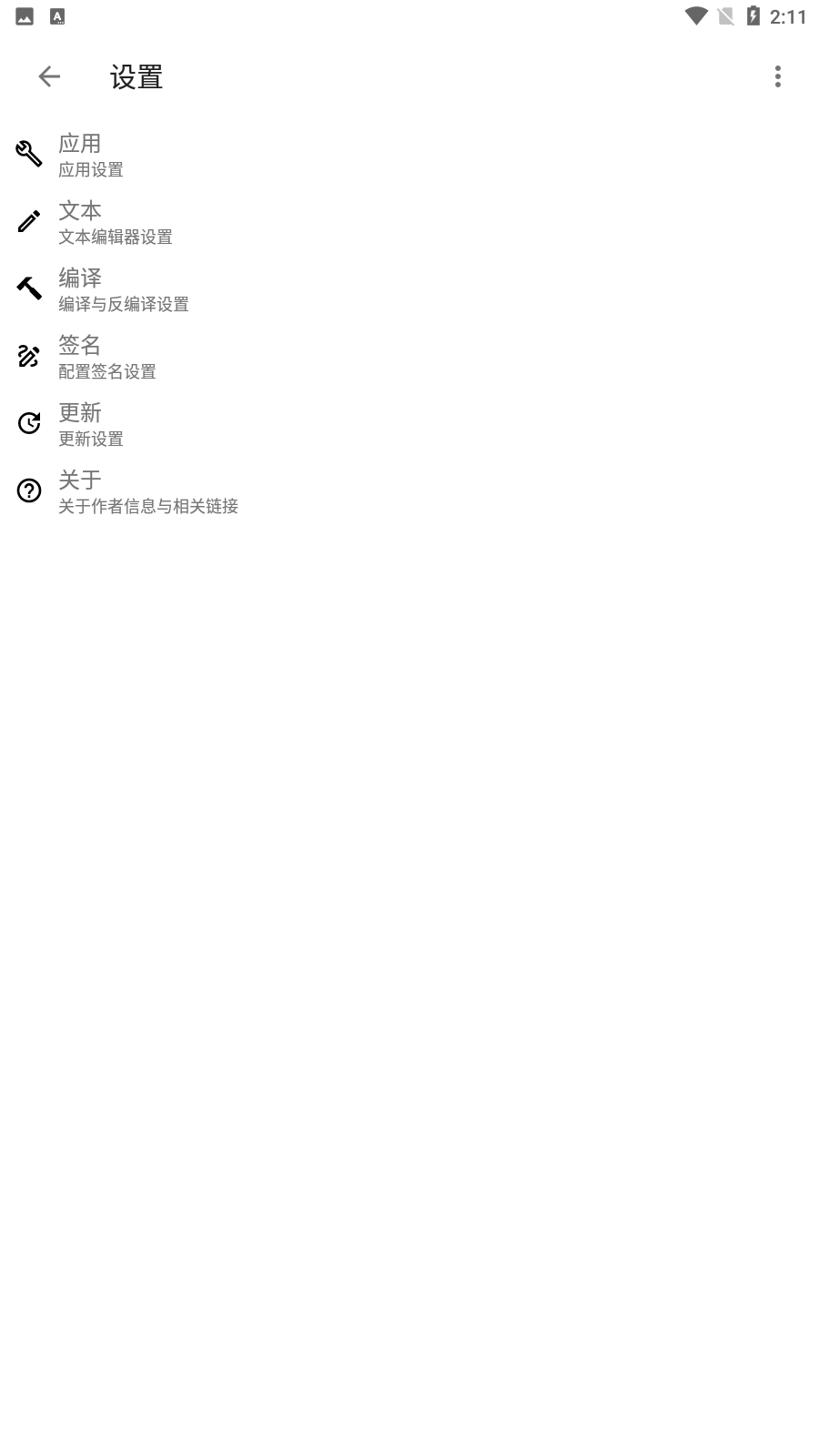
Task: Open the three-dot overflow menu
Action: (x=777, y=76)
